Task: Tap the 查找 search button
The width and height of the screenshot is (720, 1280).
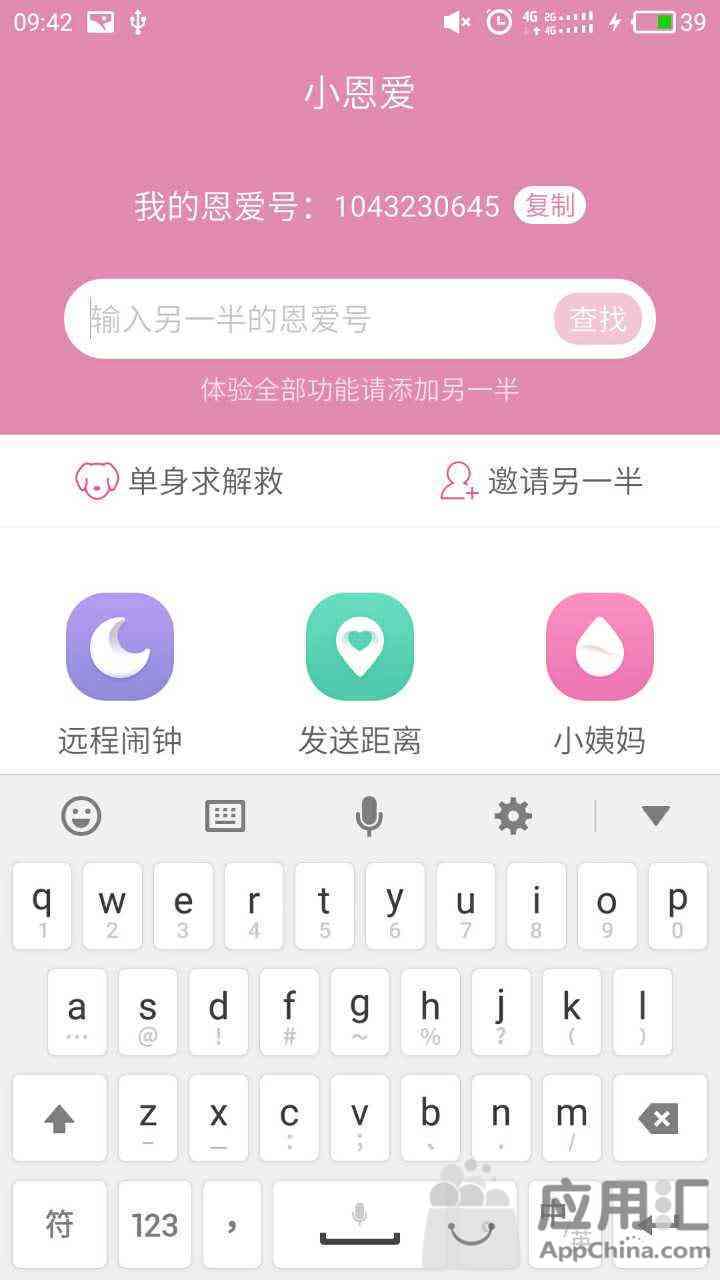Action: click(x=597, y=319)
